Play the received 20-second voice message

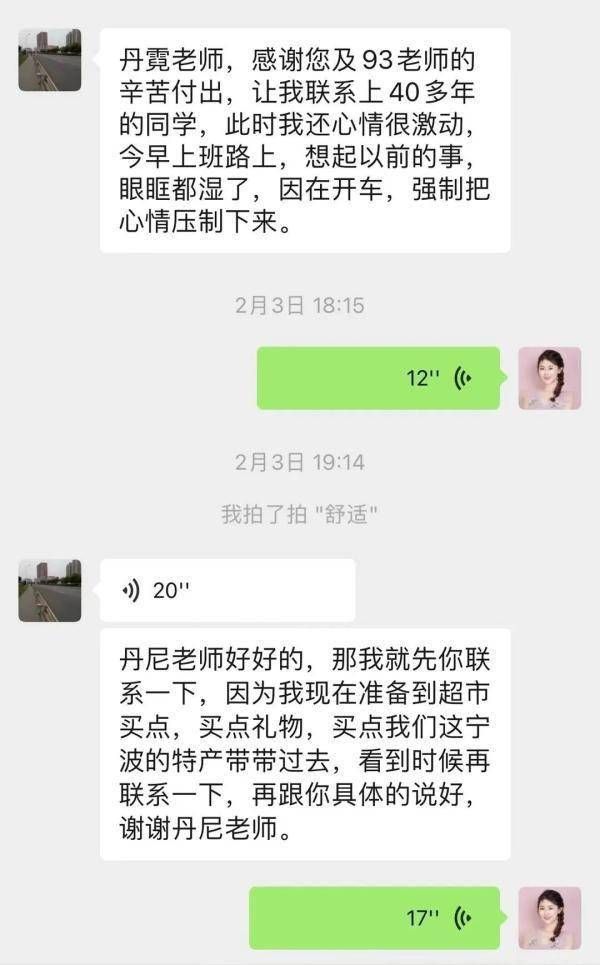click(x=227, y=590)
